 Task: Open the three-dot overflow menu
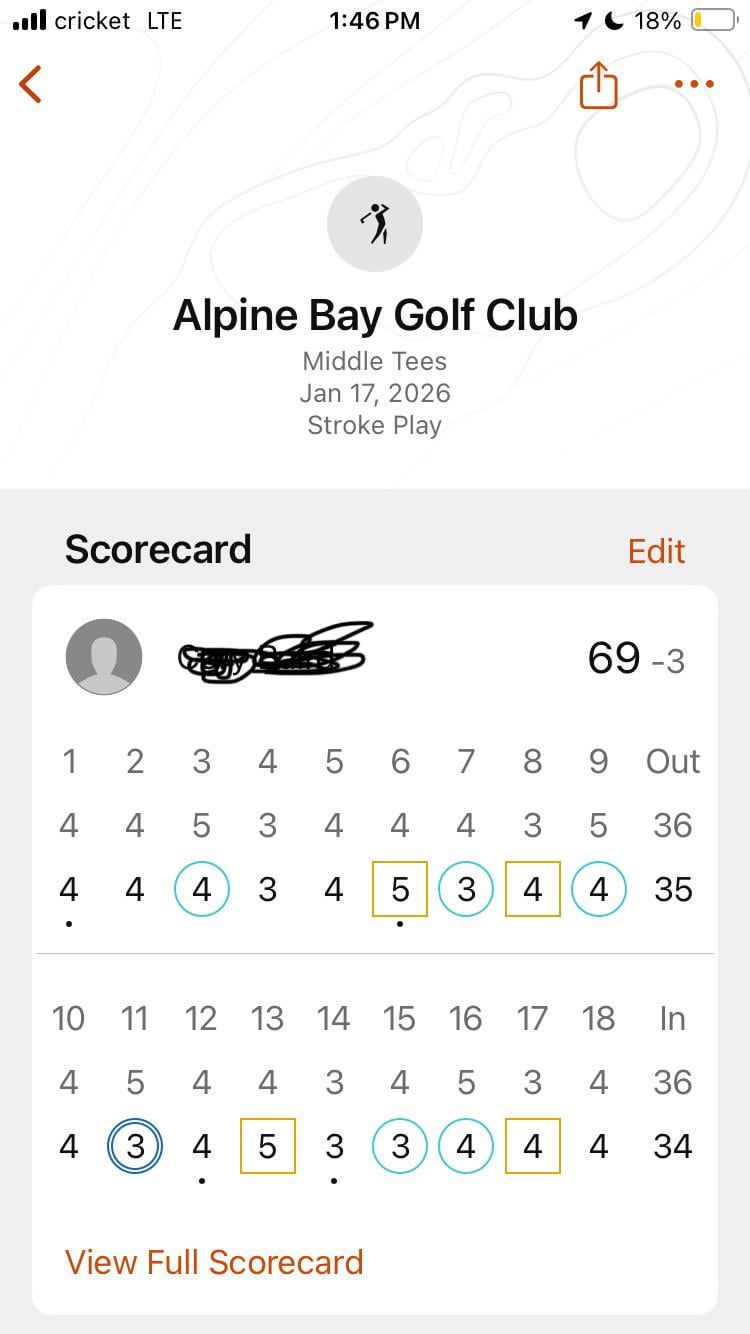click(694, 85)
